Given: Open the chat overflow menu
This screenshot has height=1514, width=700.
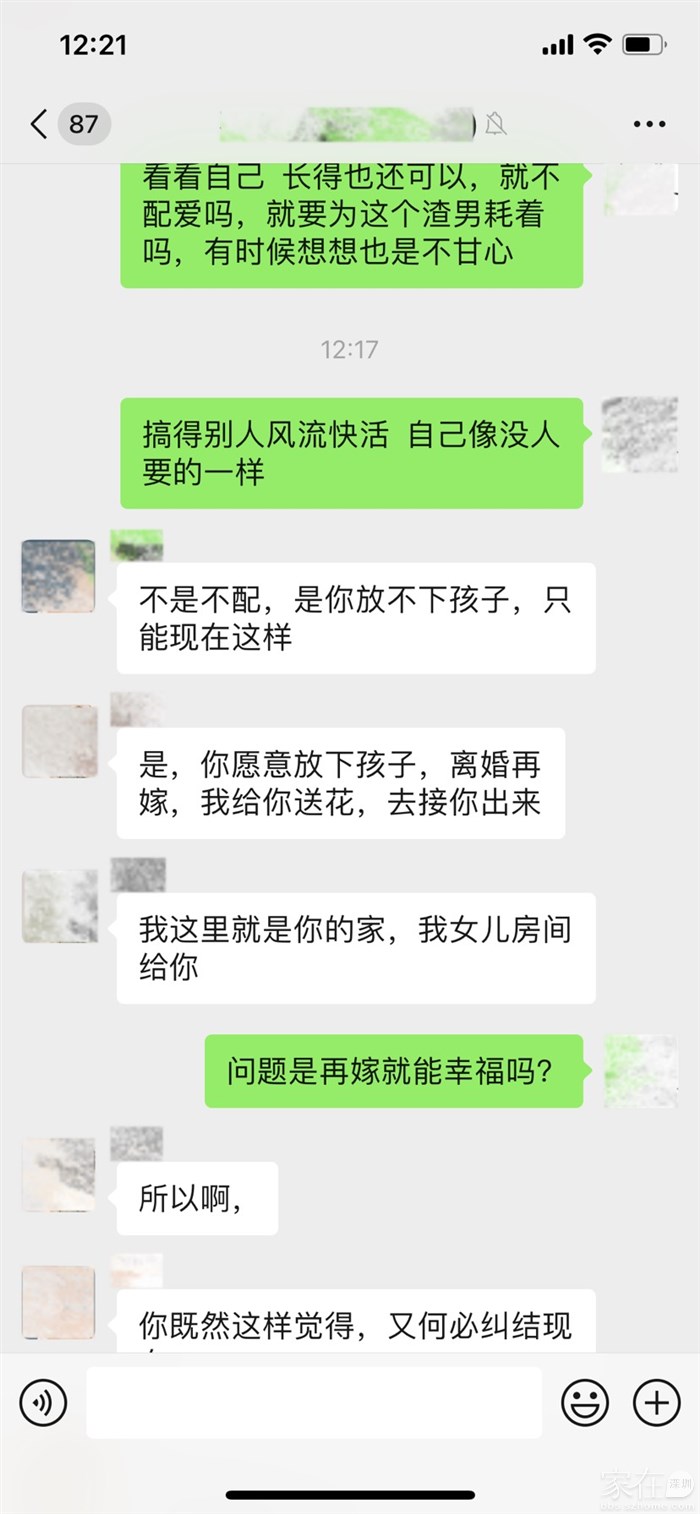Looking at the screenshot, I should pos(649,124).
